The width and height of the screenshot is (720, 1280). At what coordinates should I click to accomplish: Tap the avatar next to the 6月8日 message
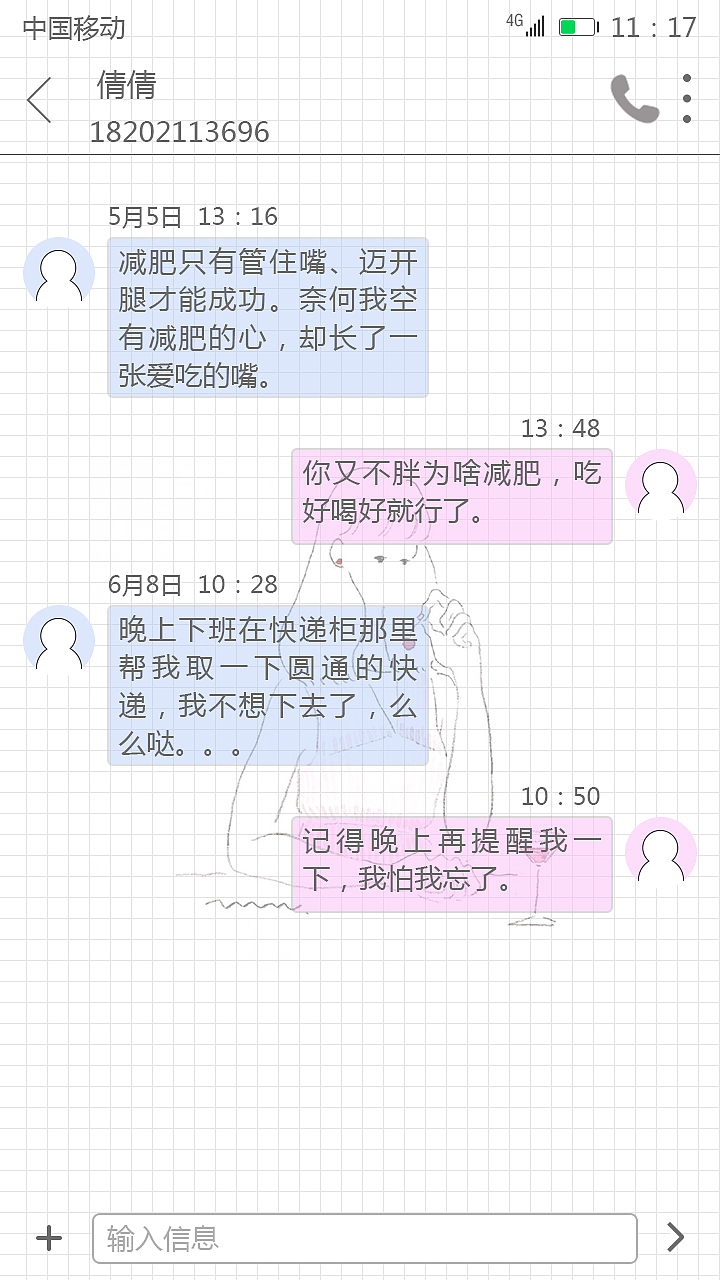pos(60,640)
